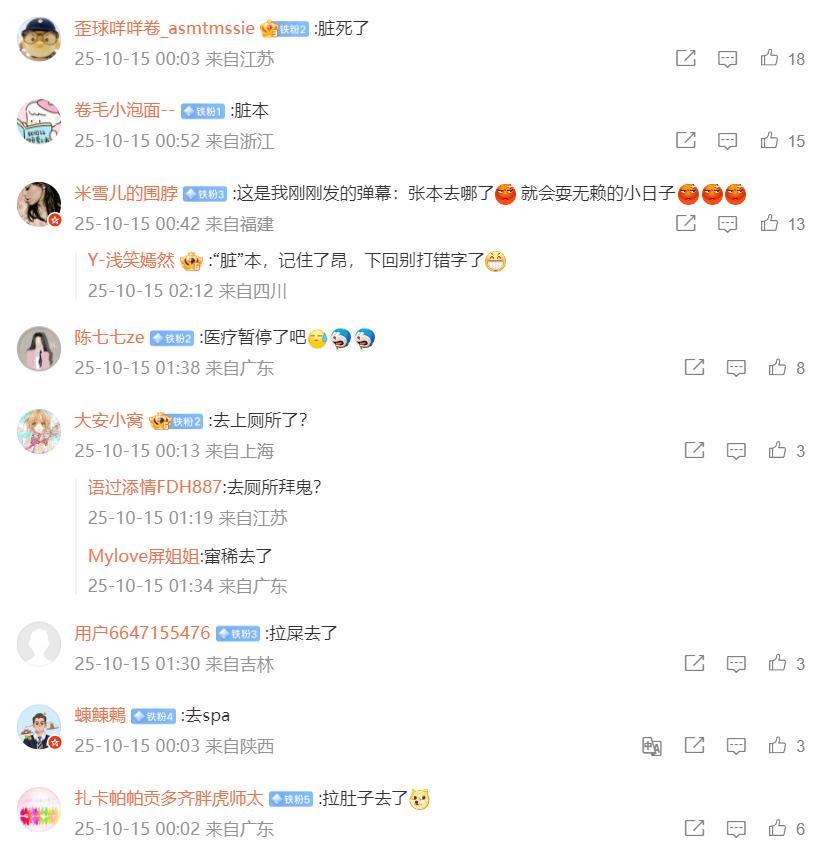Viewport: 819px width, 846px height.
Task: View Y-浅笑嫣然's profile from reply
Action: [x=130, y=261]
